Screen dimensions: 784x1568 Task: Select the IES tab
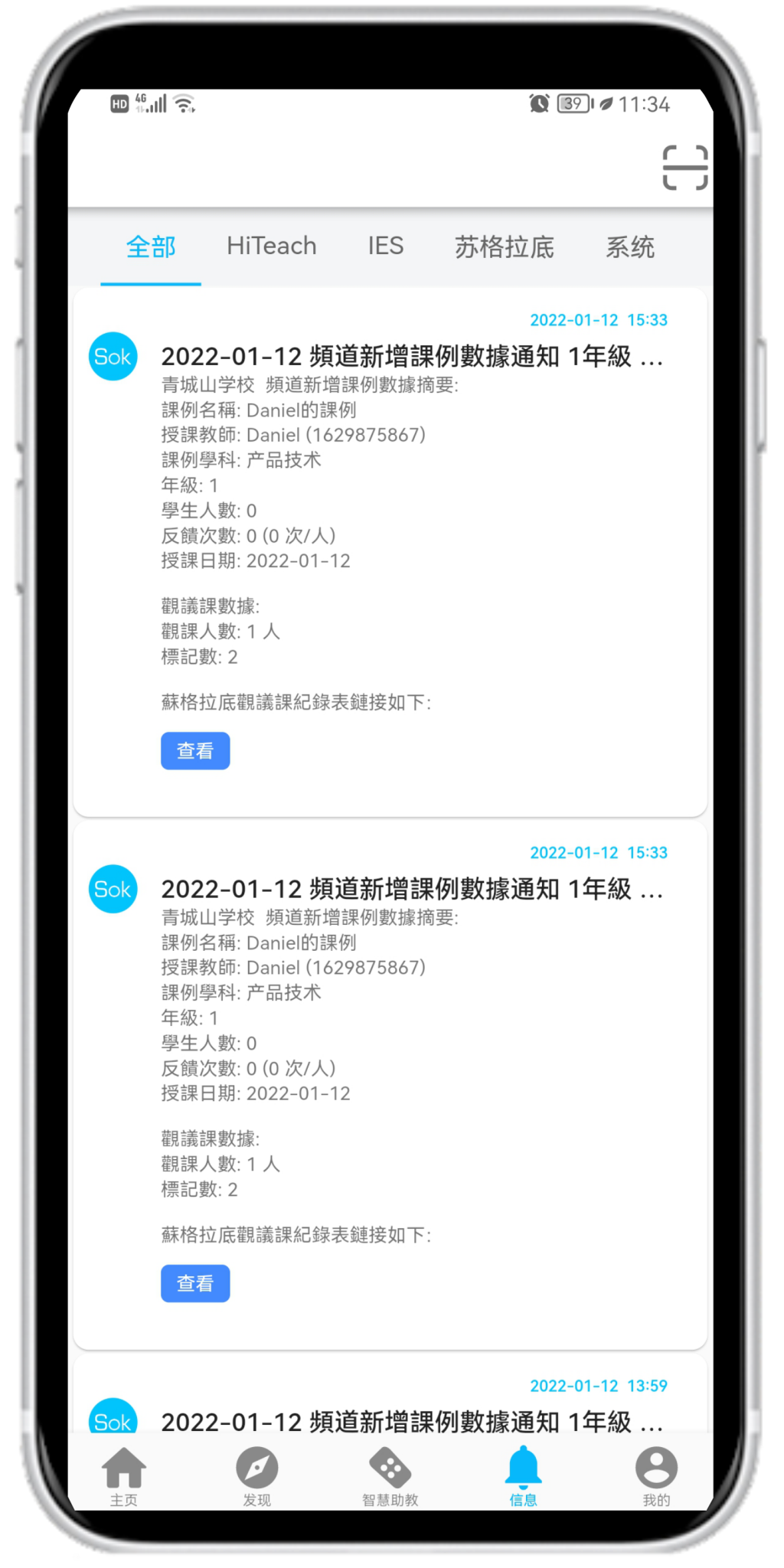[x=385, y=247]
